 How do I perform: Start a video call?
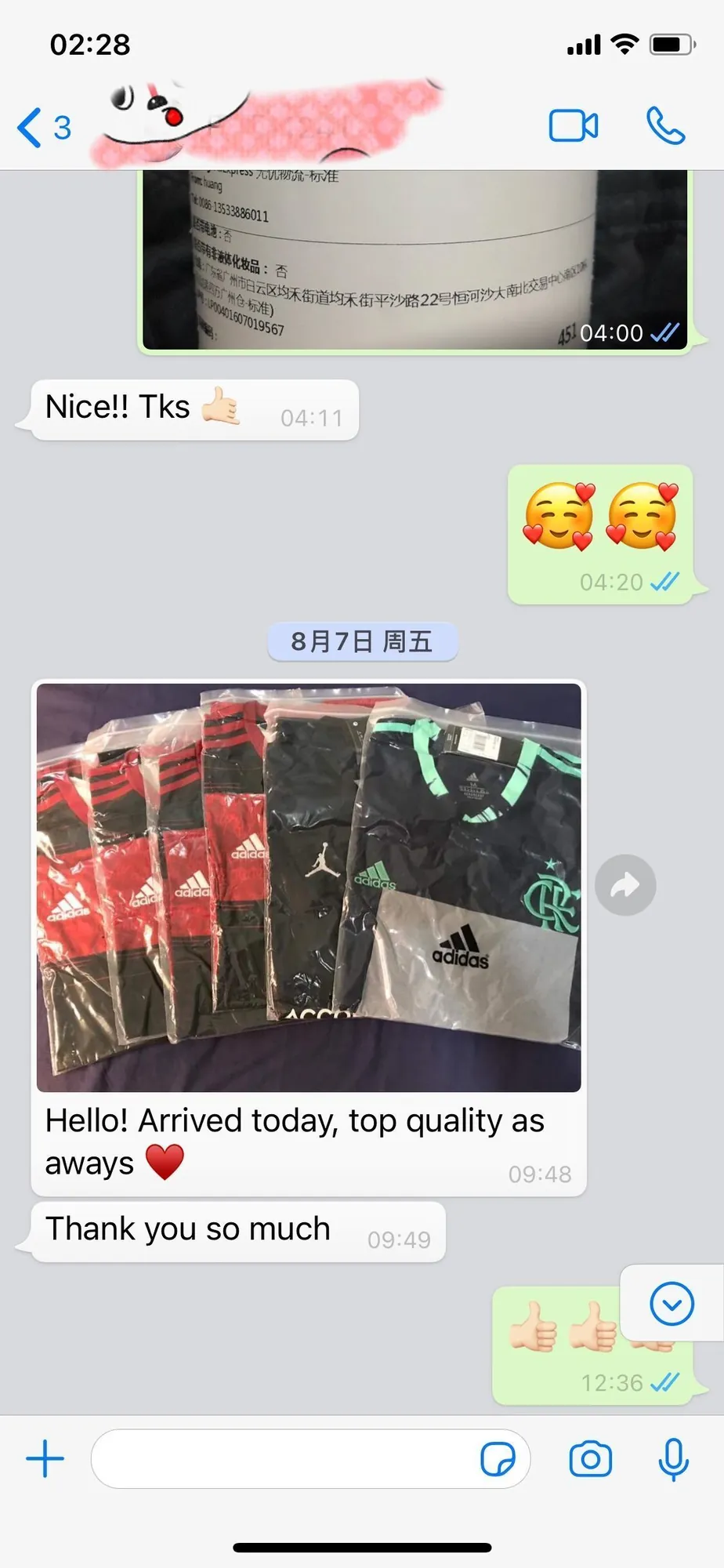[574, 126]
